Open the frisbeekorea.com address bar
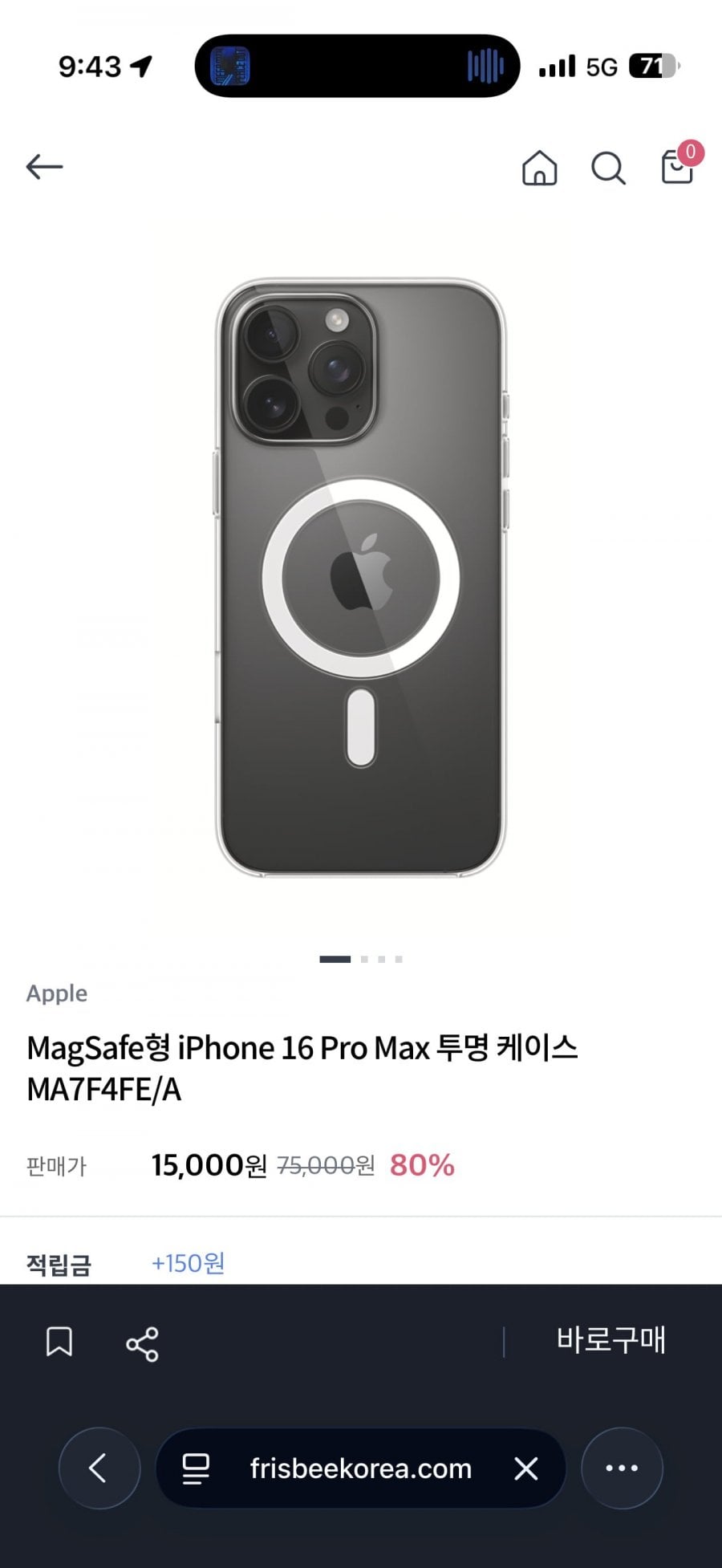 (x=360, y=1468)
